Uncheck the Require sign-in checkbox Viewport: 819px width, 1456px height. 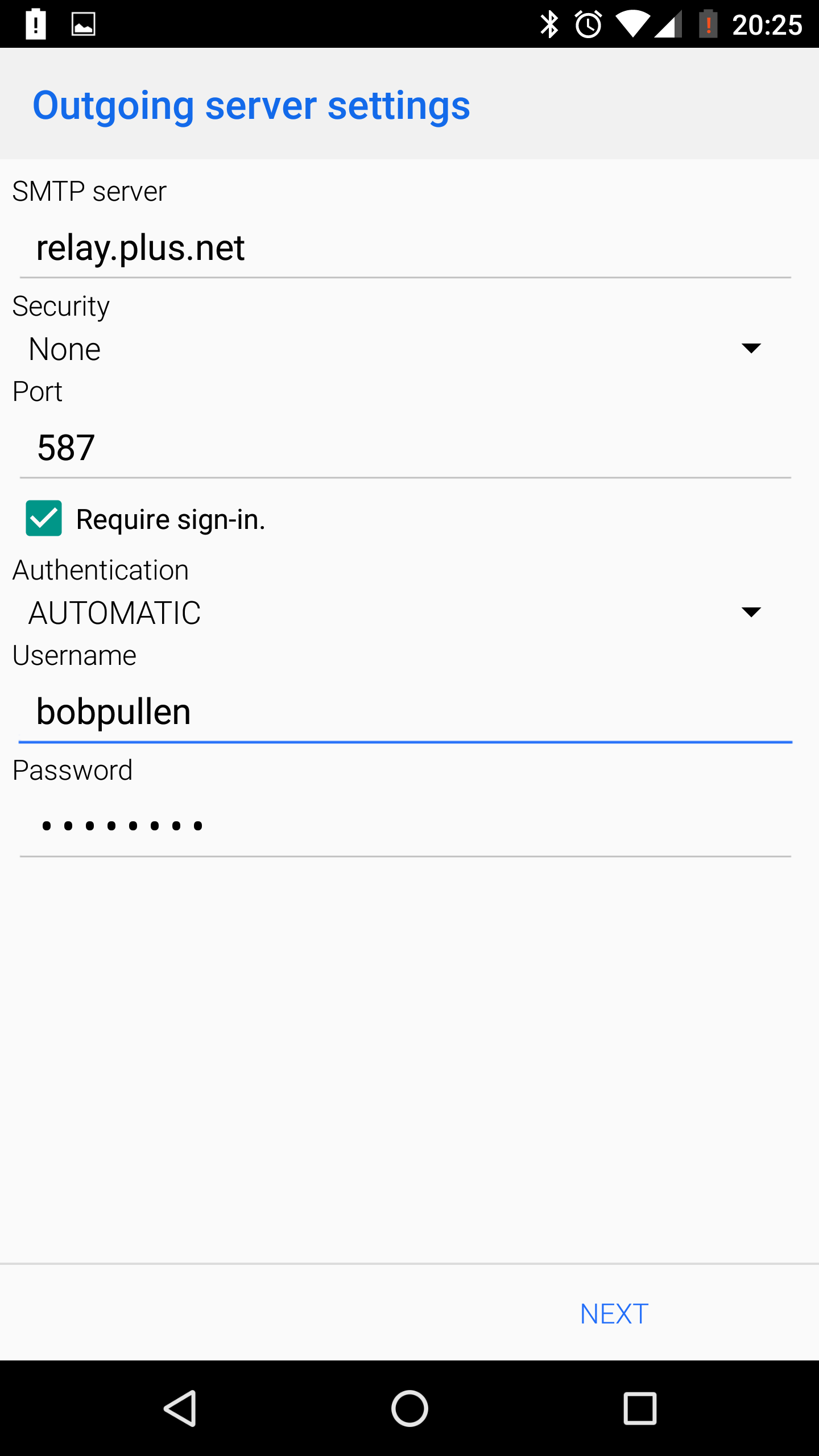pyautogui.click(x=44, y=518)
